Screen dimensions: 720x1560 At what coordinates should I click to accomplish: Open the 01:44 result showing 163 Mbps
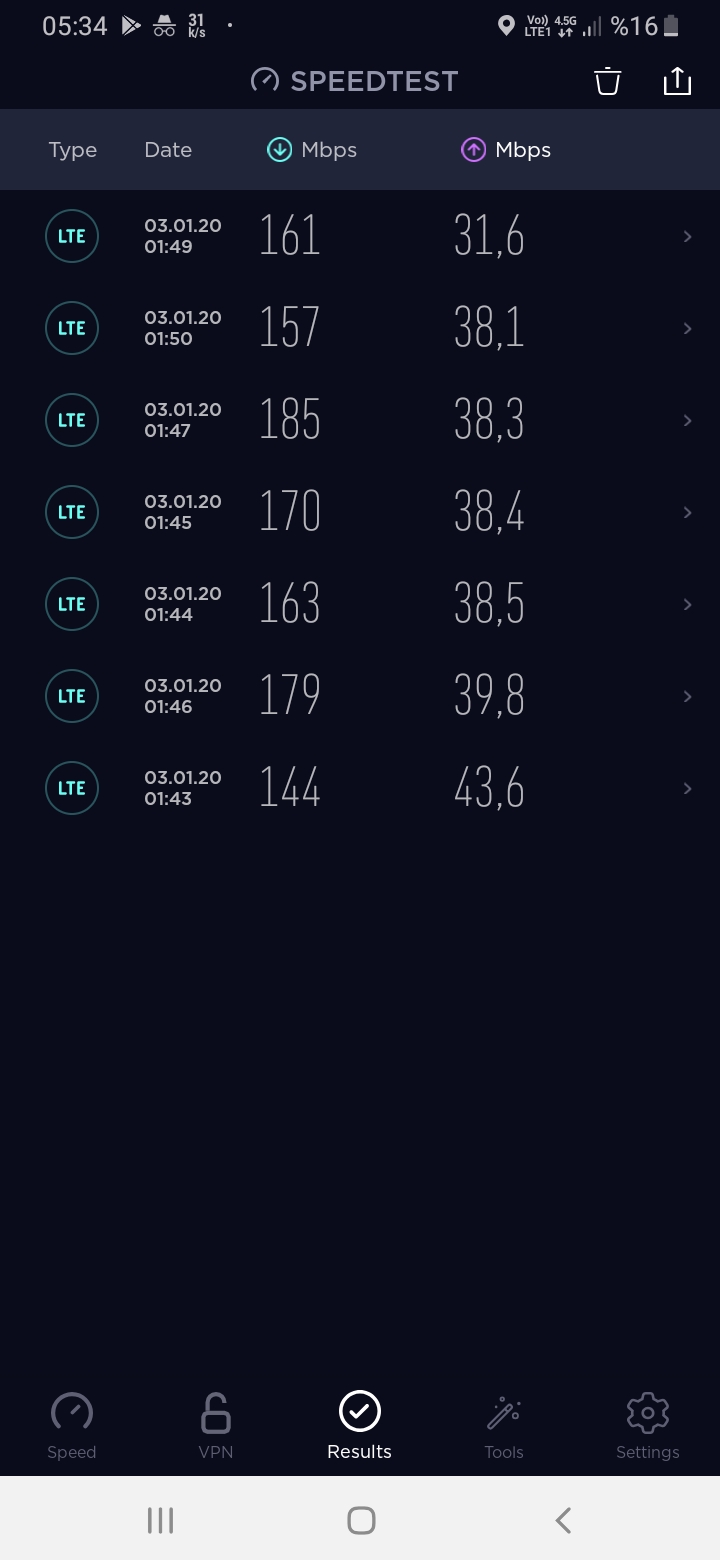(x=360, y=604)
